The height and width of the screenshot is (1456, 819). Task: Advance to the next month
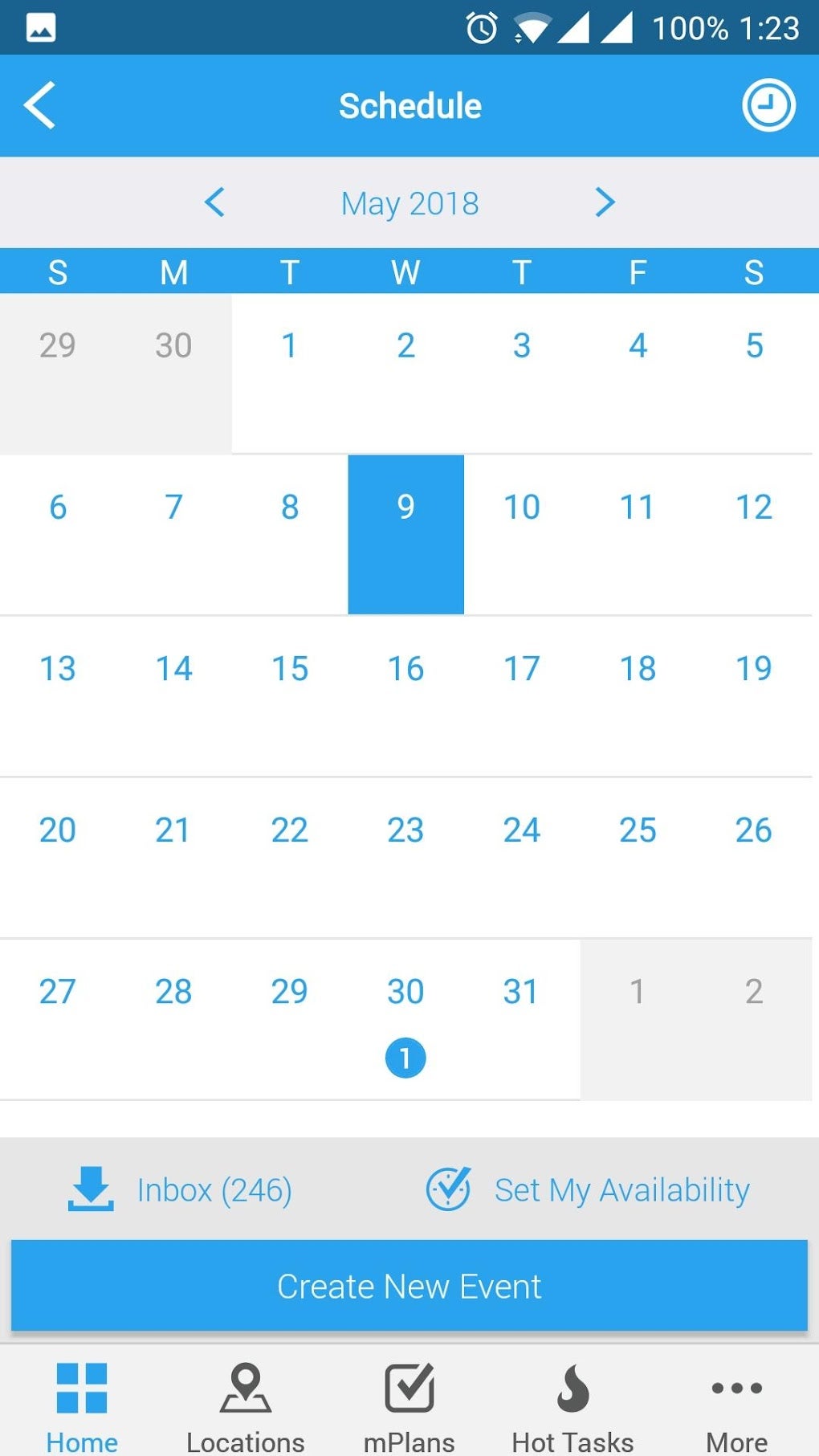click(605, 202)
